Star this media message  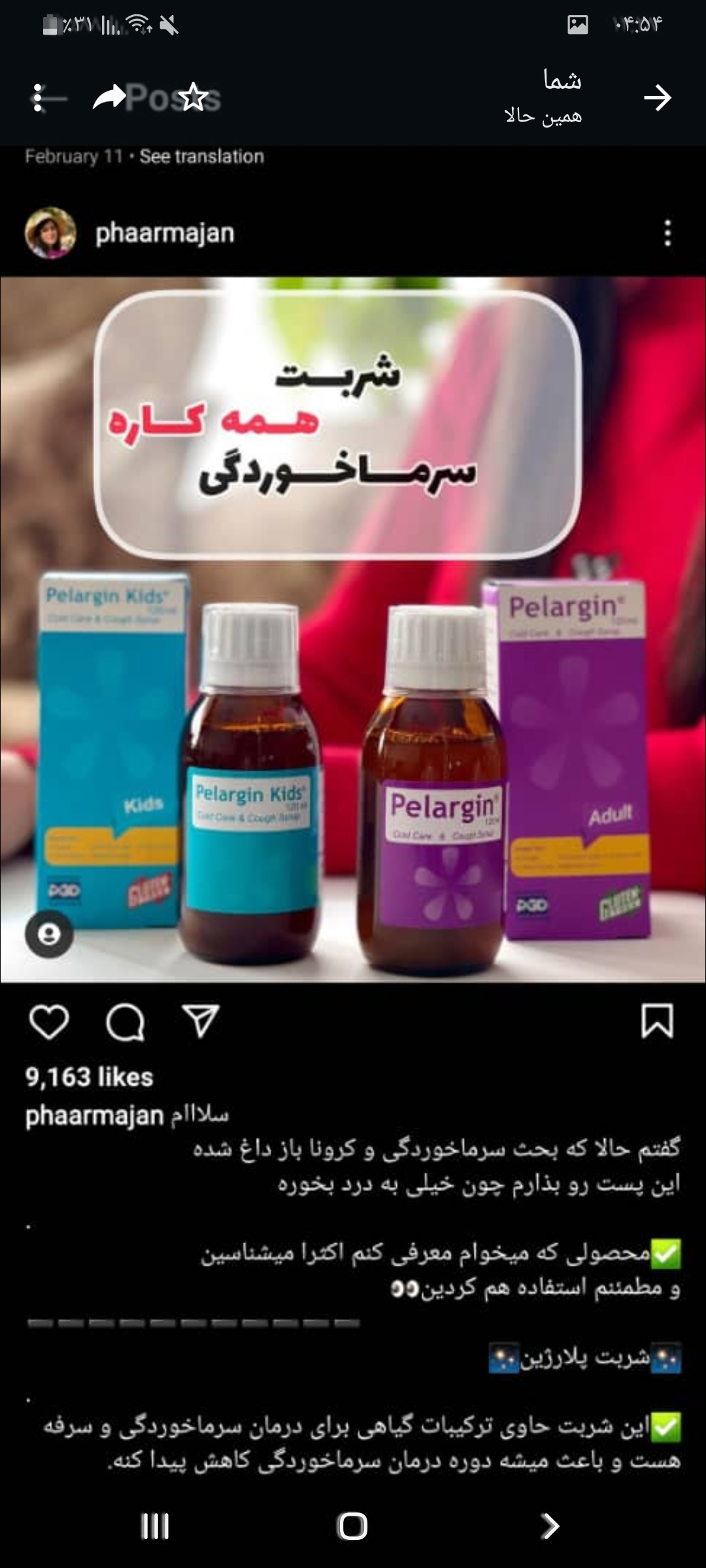(193, 97)
